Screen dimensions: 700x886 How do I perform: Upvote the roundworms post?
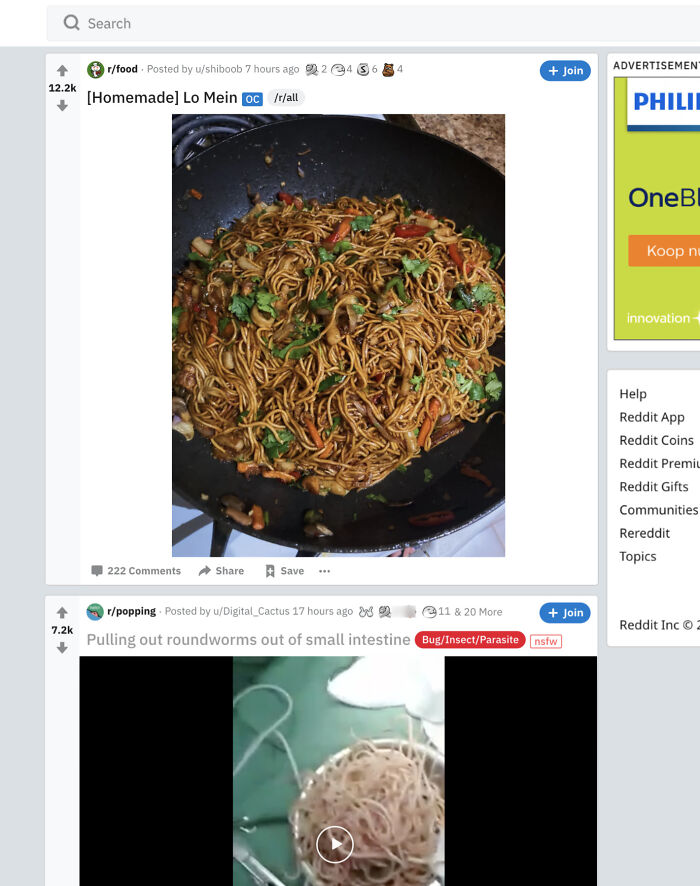point(62,613)
